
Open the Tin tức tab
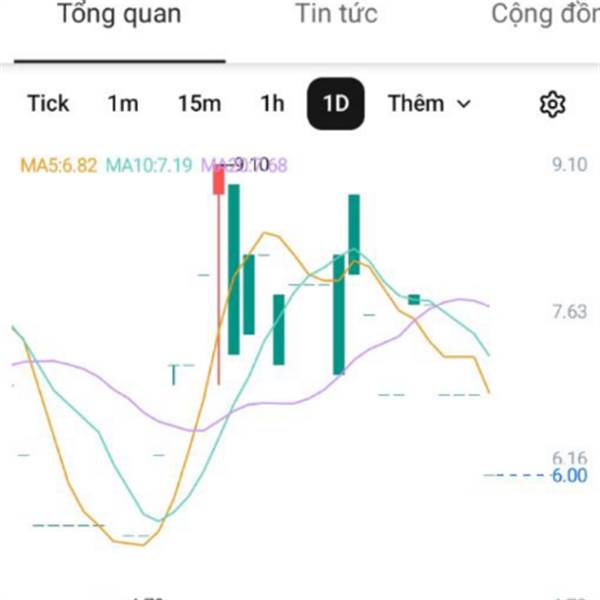337,14
